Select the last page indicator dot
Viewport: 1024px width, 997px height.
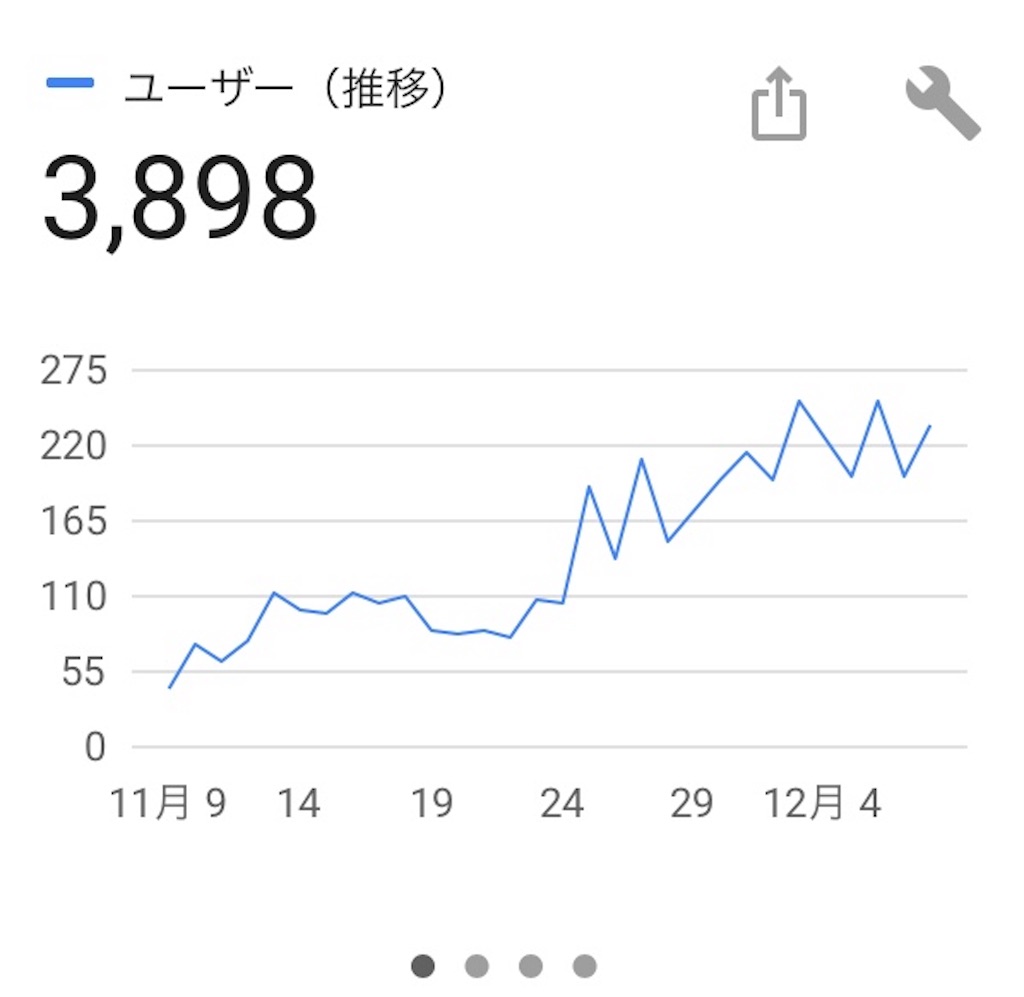pos(584,966)
